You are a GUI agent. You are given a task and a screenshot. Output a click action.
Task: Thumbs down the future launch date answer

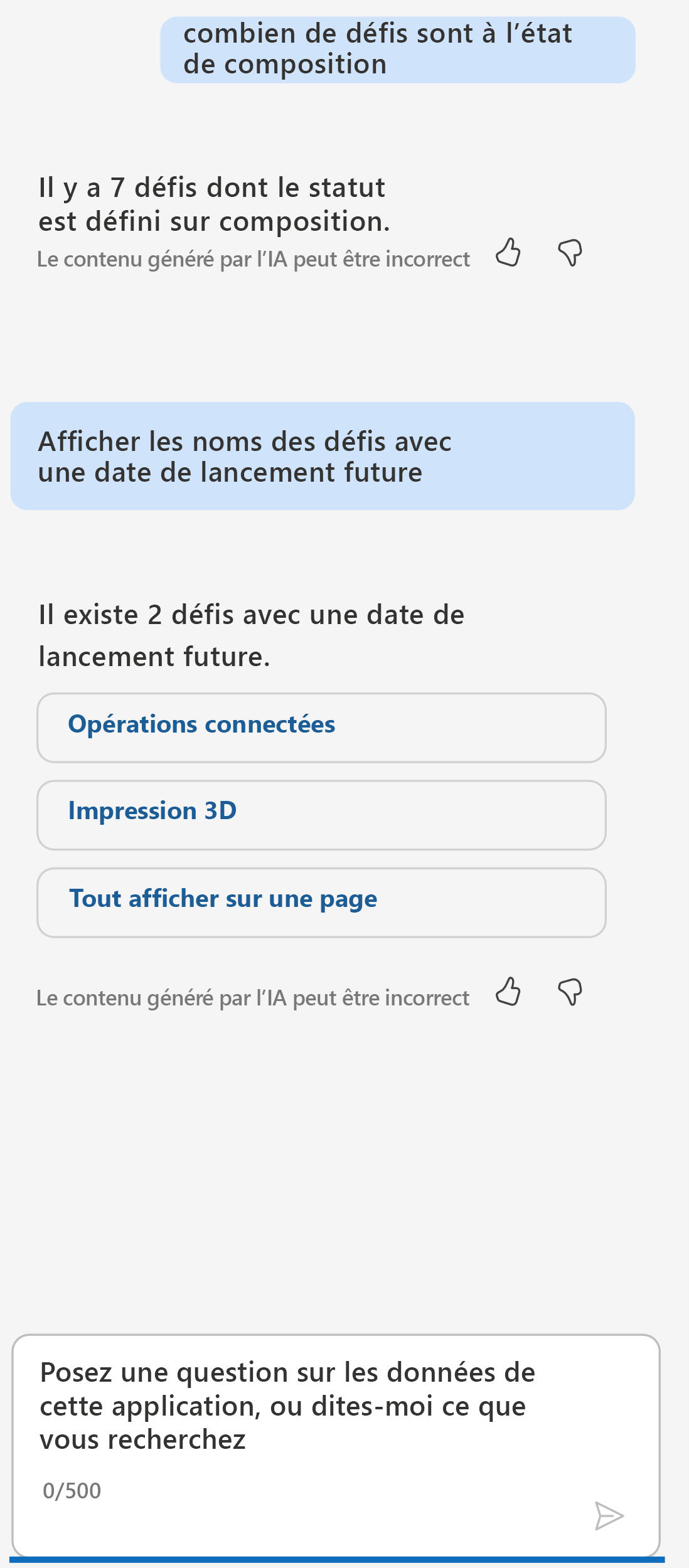click(x=570, y=992)
